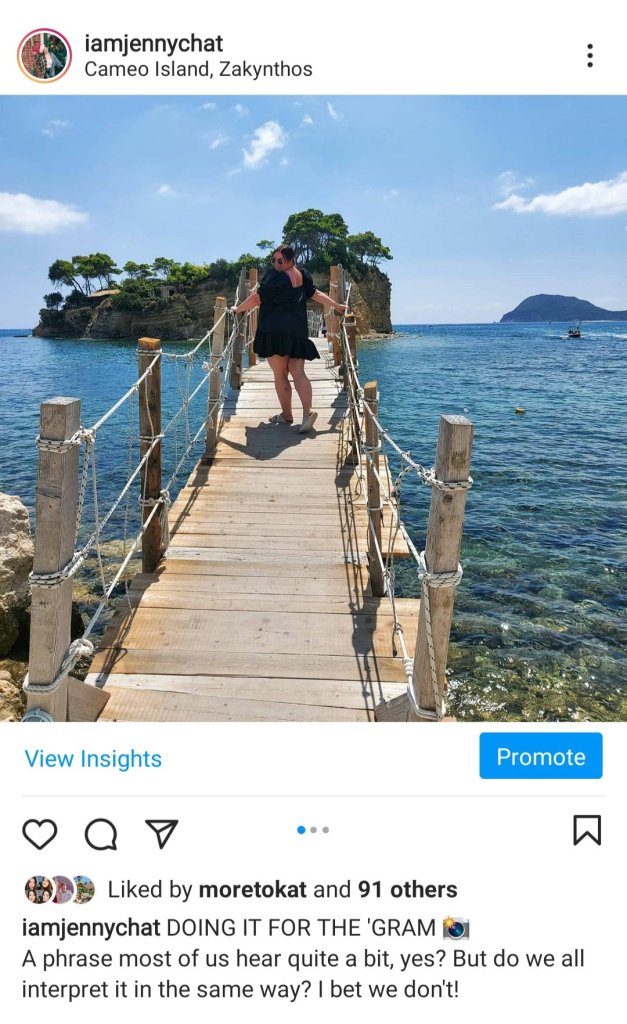Like the post with the heart icon
Viewport: 627px width, 1024px height.
pyautogui.click(x=40, y=833)
